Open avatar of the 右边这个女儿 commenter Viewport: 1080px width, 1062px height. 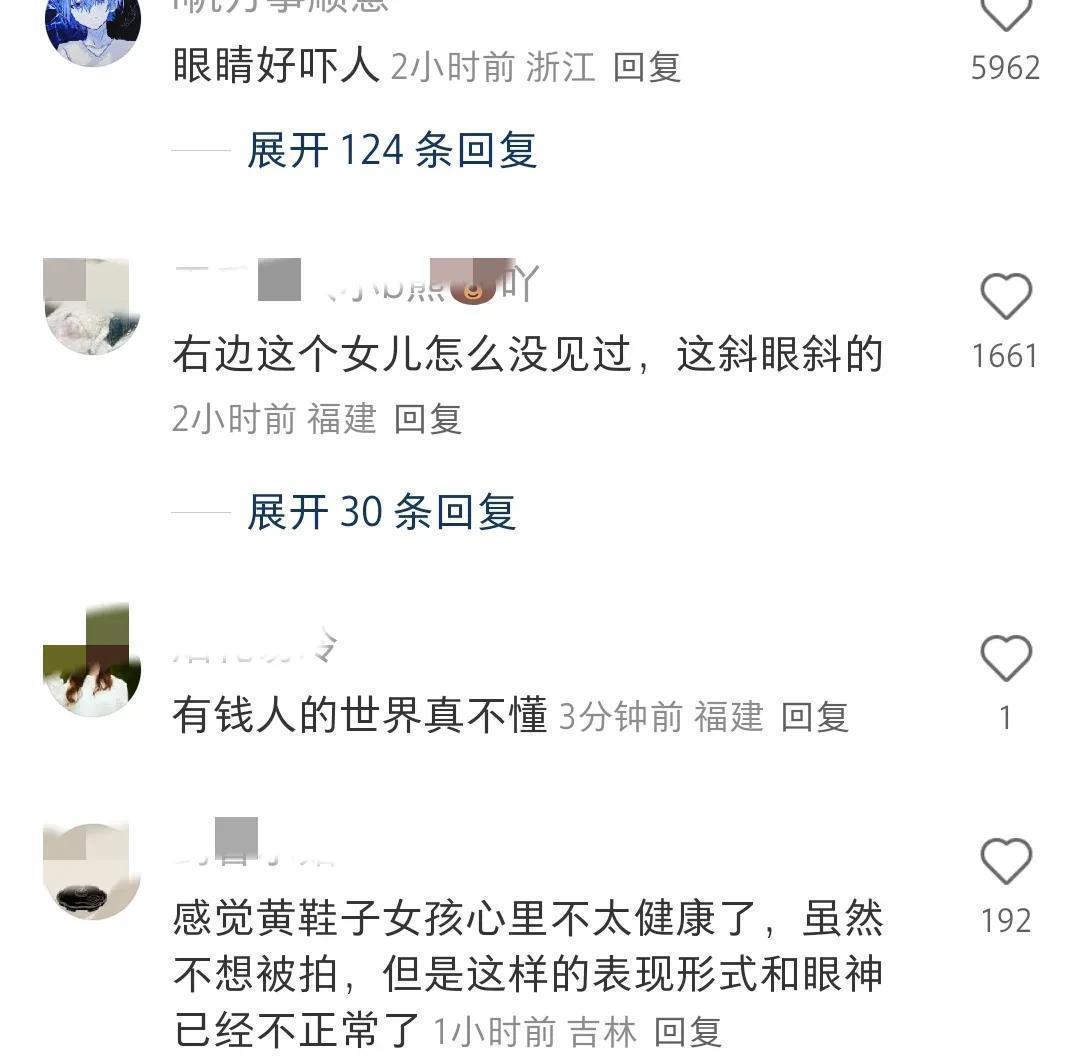92,305
